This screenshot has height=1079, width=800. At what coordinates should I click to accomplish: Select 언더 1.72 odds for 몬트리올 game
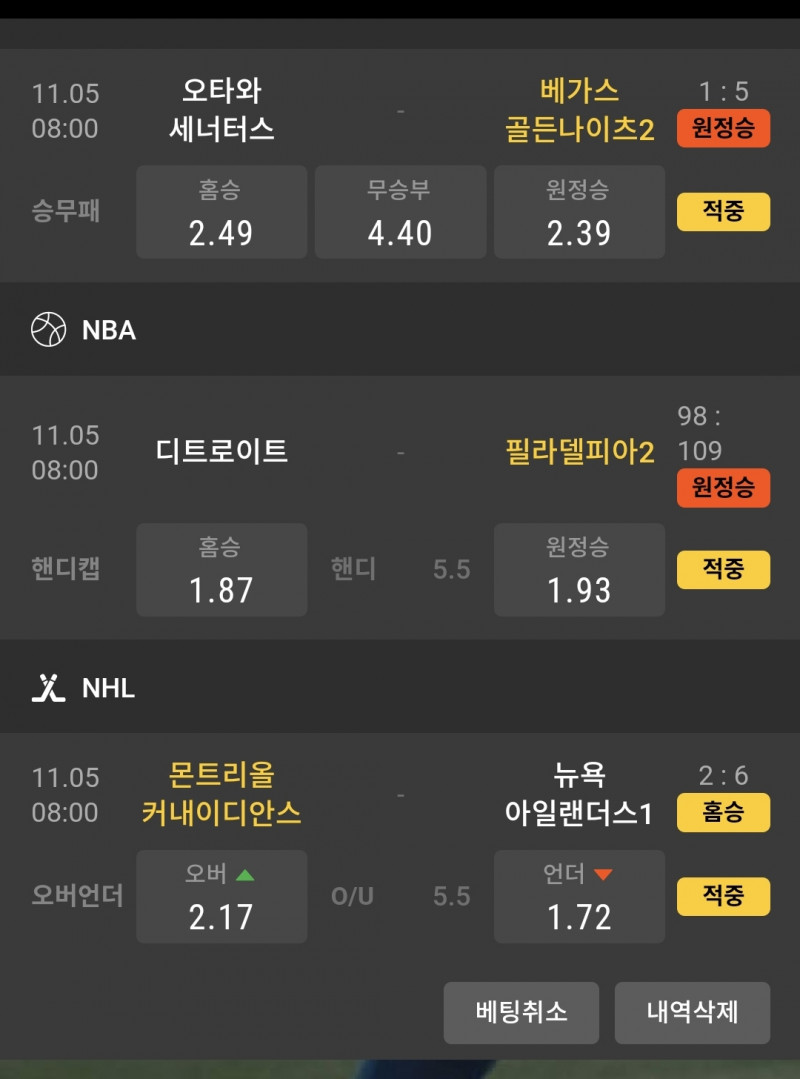579,896
